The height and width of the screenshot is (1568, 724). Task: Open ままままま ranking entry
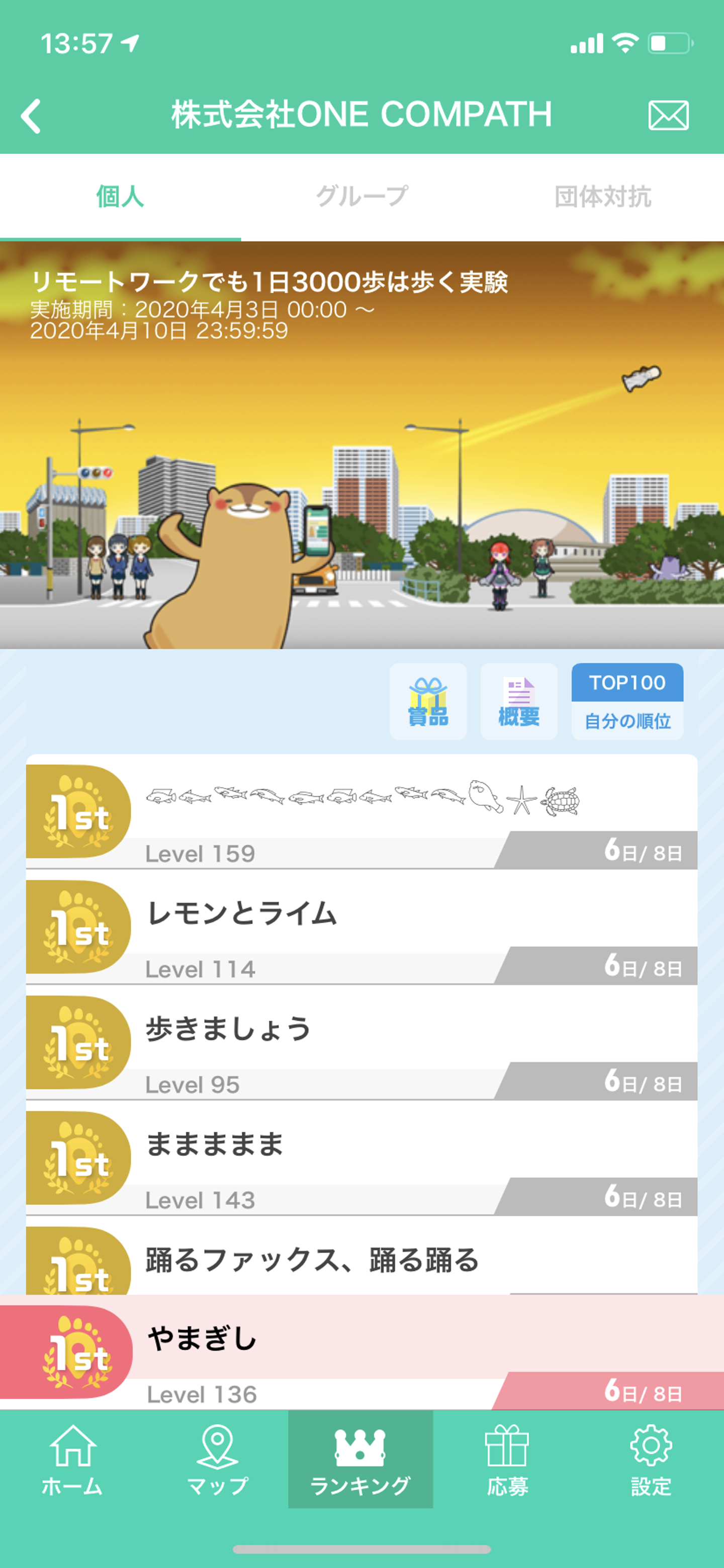(x=361, y=1157)
